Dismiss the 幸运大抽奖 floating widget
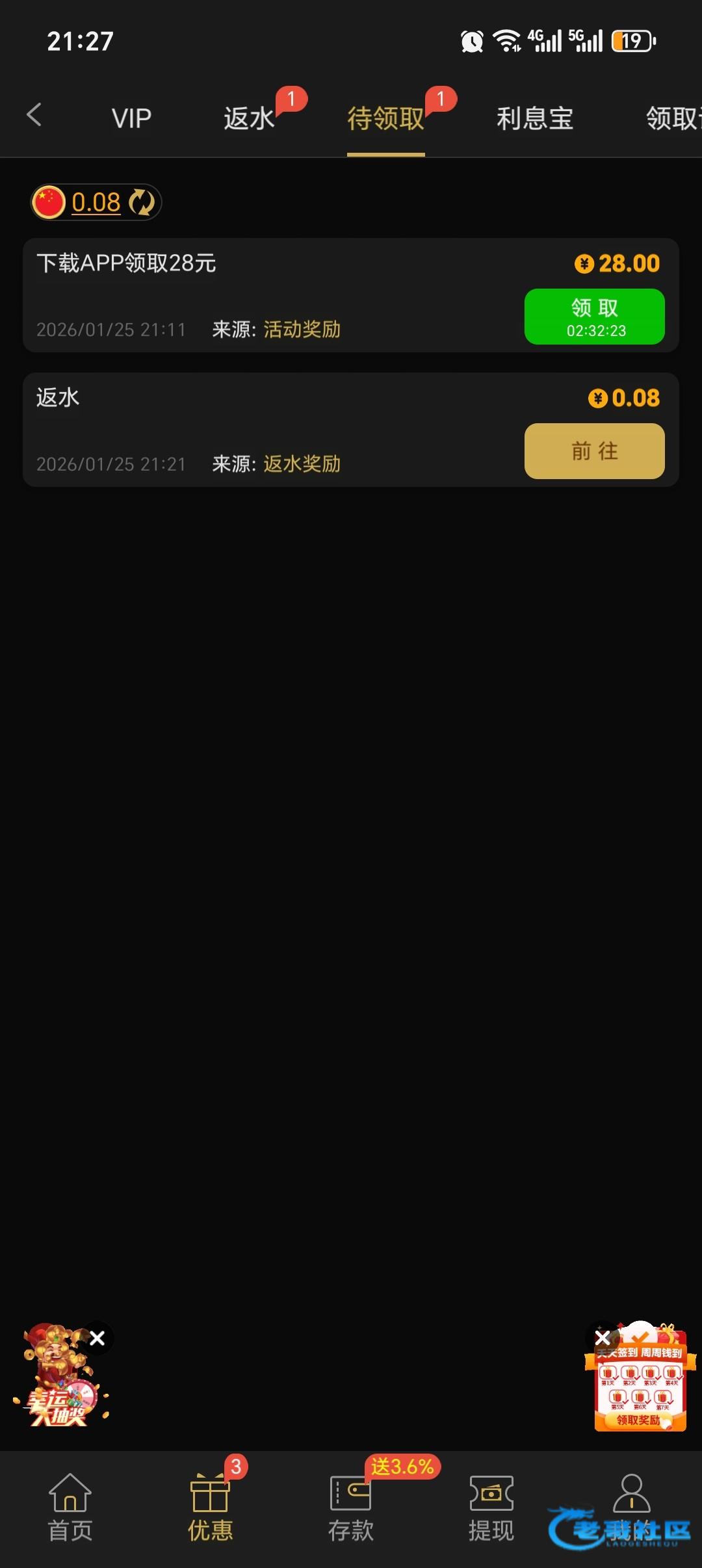This screenshot has height=1568, width=702. tap(97, 1339)
